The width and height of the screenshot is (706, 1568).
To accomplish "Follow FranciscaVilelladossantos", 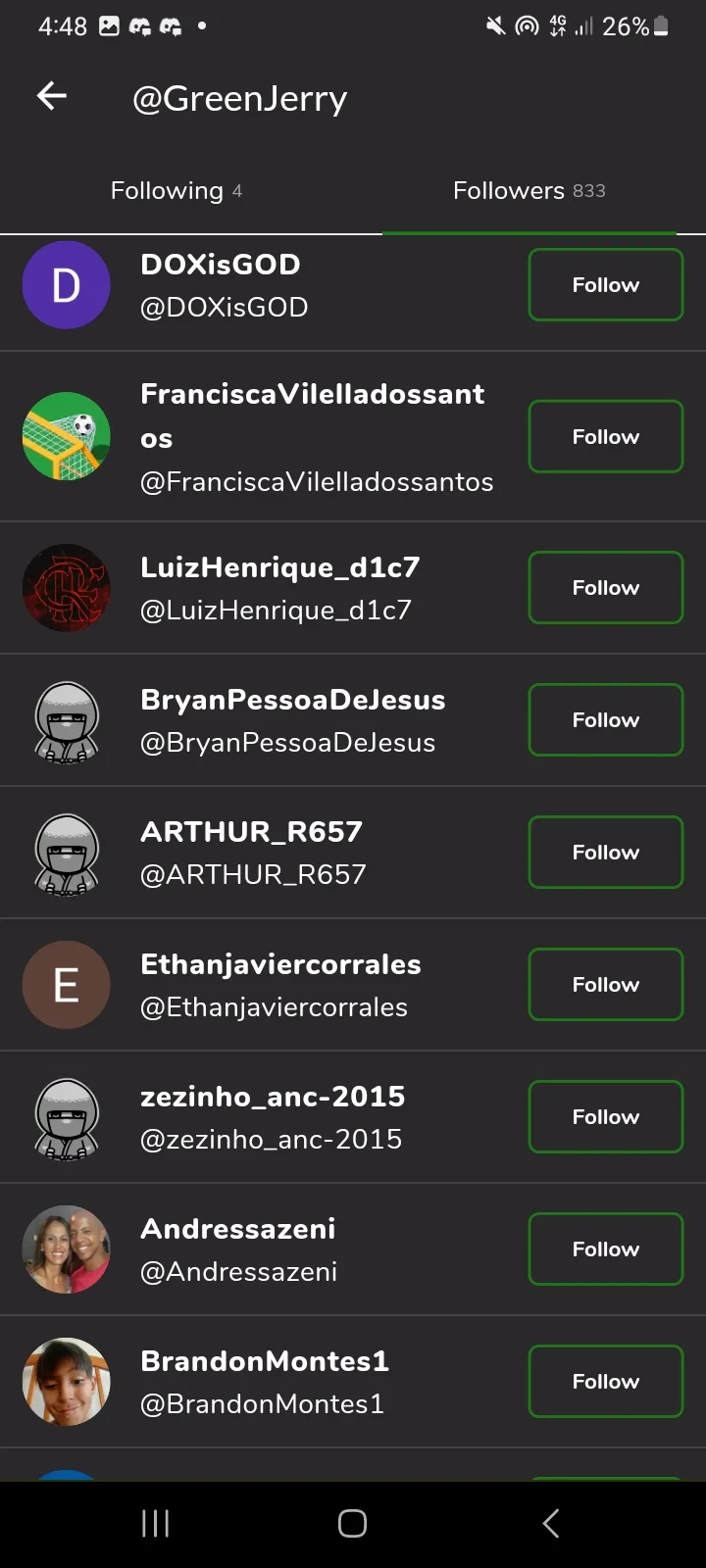I will point(605,437).
